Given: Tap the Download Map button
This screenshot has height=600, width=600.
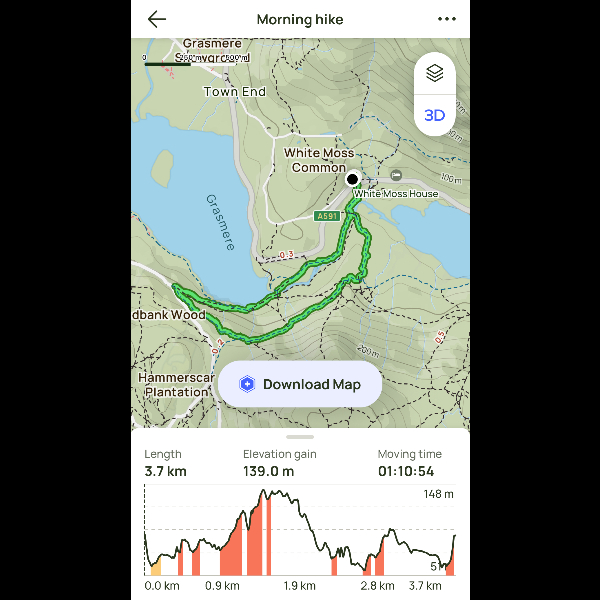Looking at the screenshot, I should click(300, 384).
